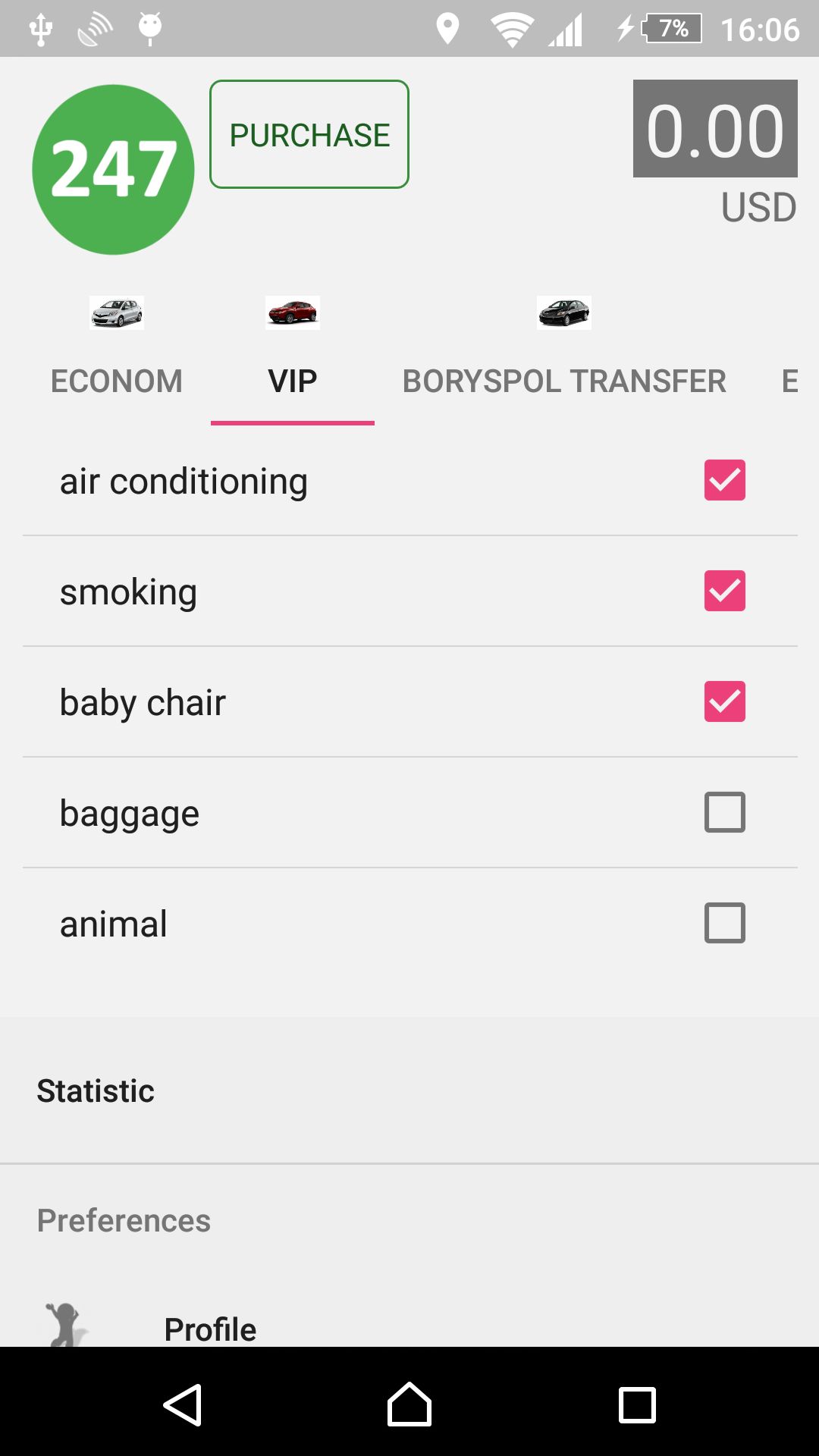Uncheck the air conditioning checkbox
The width and height of the screenshot is (819, 1456).
724,480
